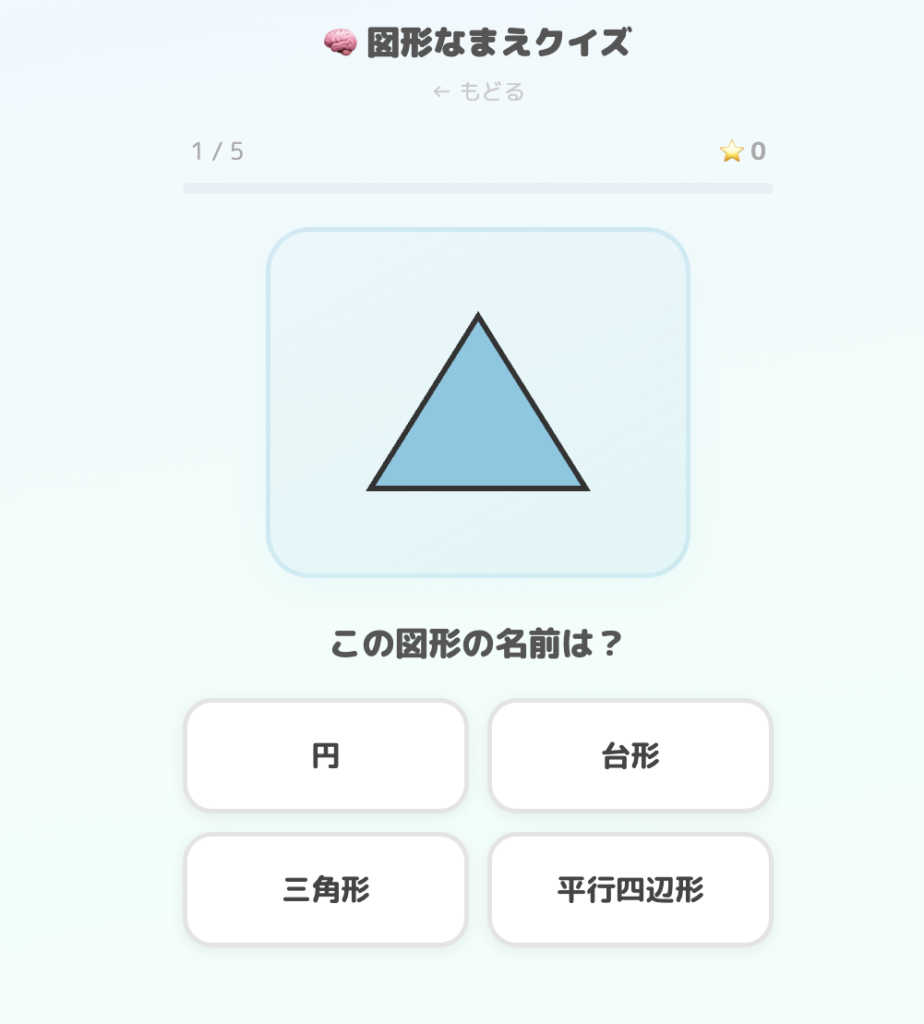Select the 円 answer
The width and height of the screenshot is (924, 1024).
[x=326, y=756]
